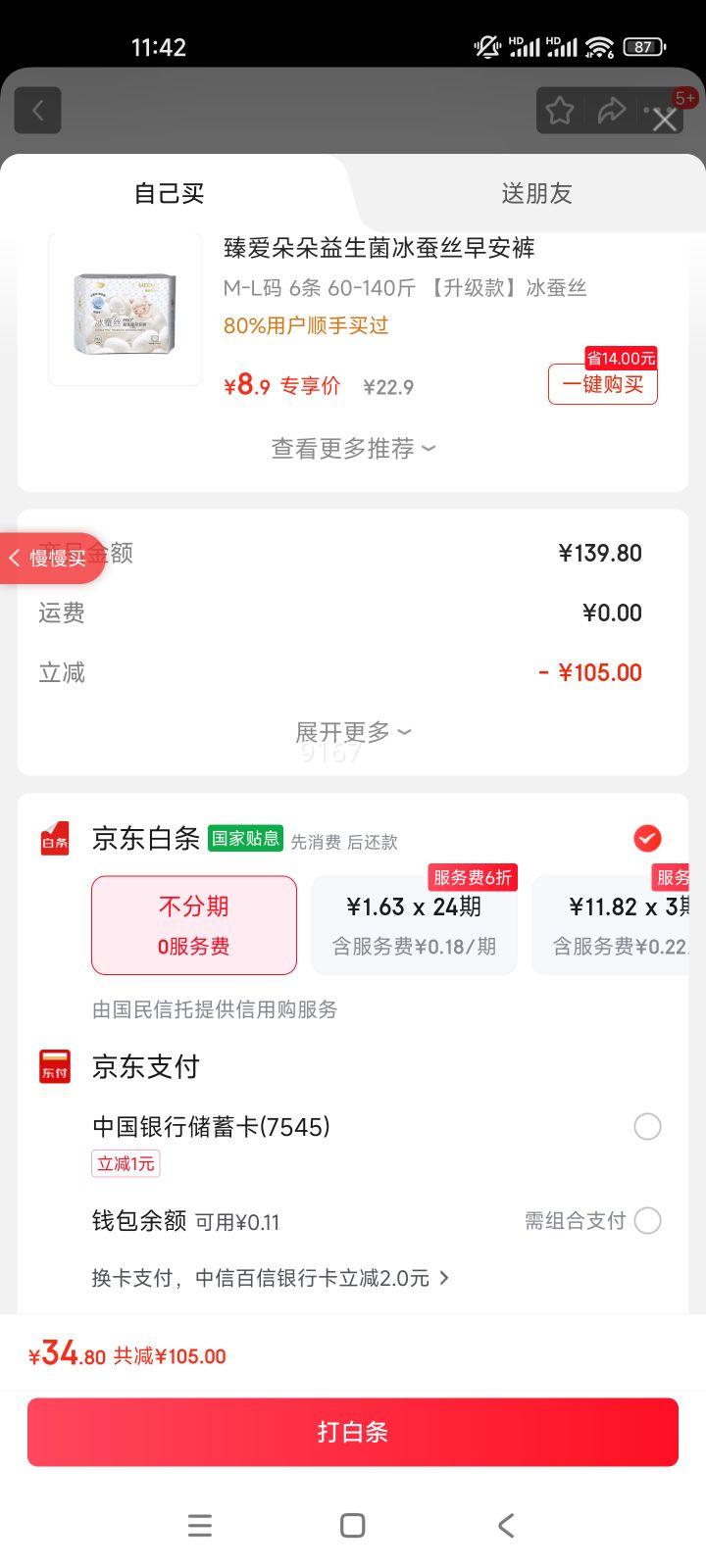This screenshot has height=1568, width=706.
Task: Go back with the system back button
Action: (506, 1525)
